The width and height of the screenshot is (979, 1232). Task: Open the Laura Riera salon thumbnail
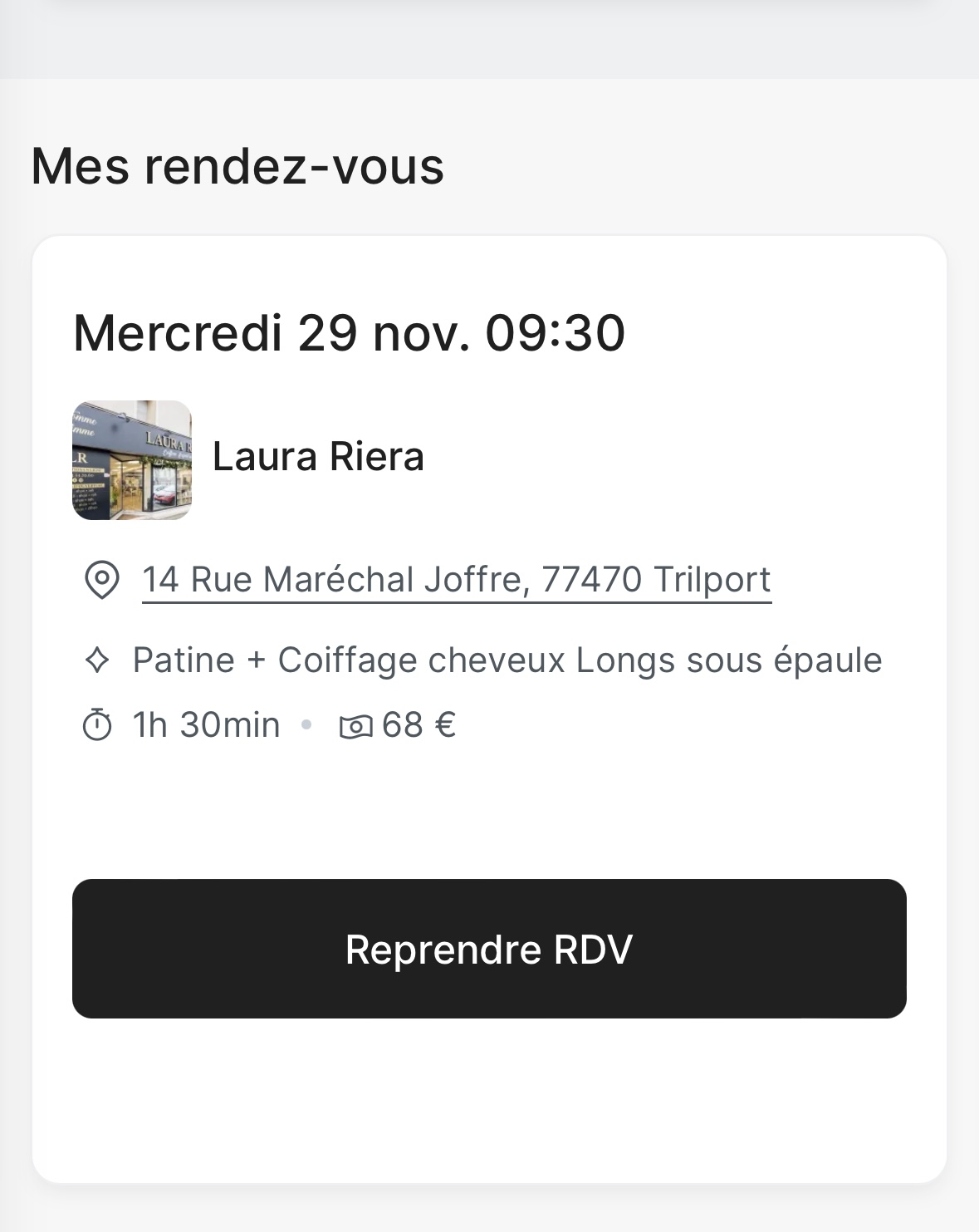coord(132,460)
